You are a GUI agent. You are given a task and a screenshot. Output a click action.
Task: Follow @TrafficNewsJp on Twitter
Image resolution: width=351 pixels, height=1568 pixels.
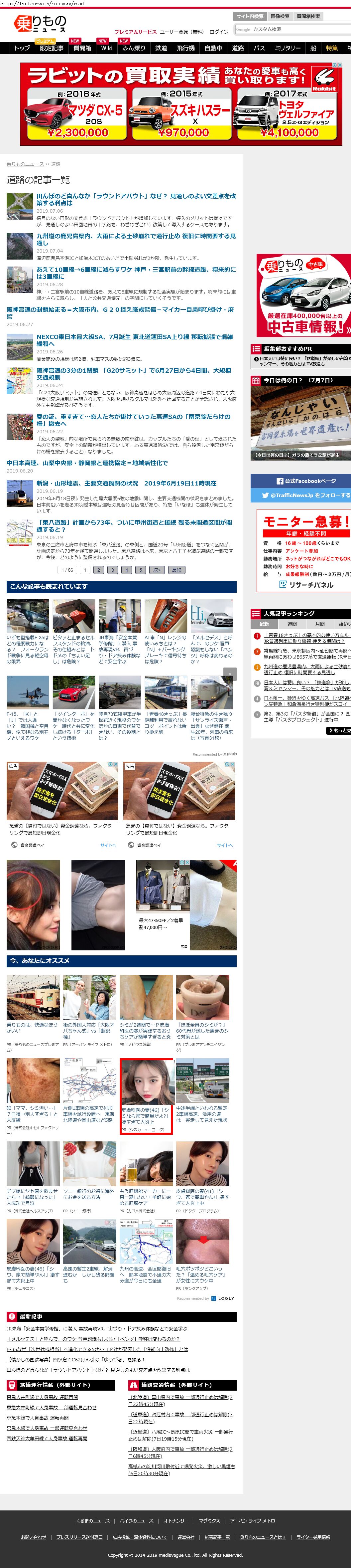[x=300, y=495]
